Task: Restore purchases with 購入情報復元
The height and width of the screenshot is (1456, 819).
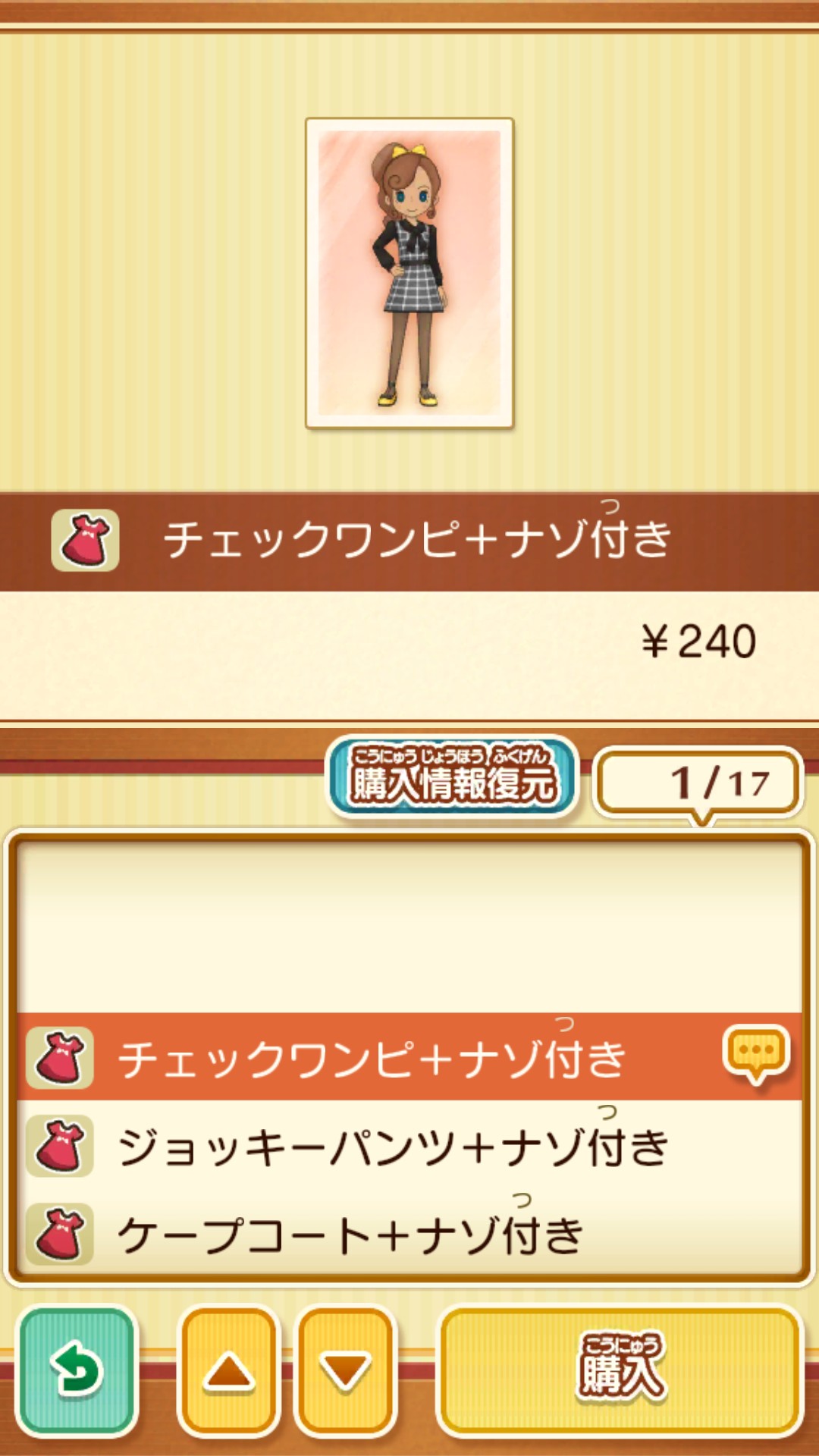Action: [x=453, y=777]
